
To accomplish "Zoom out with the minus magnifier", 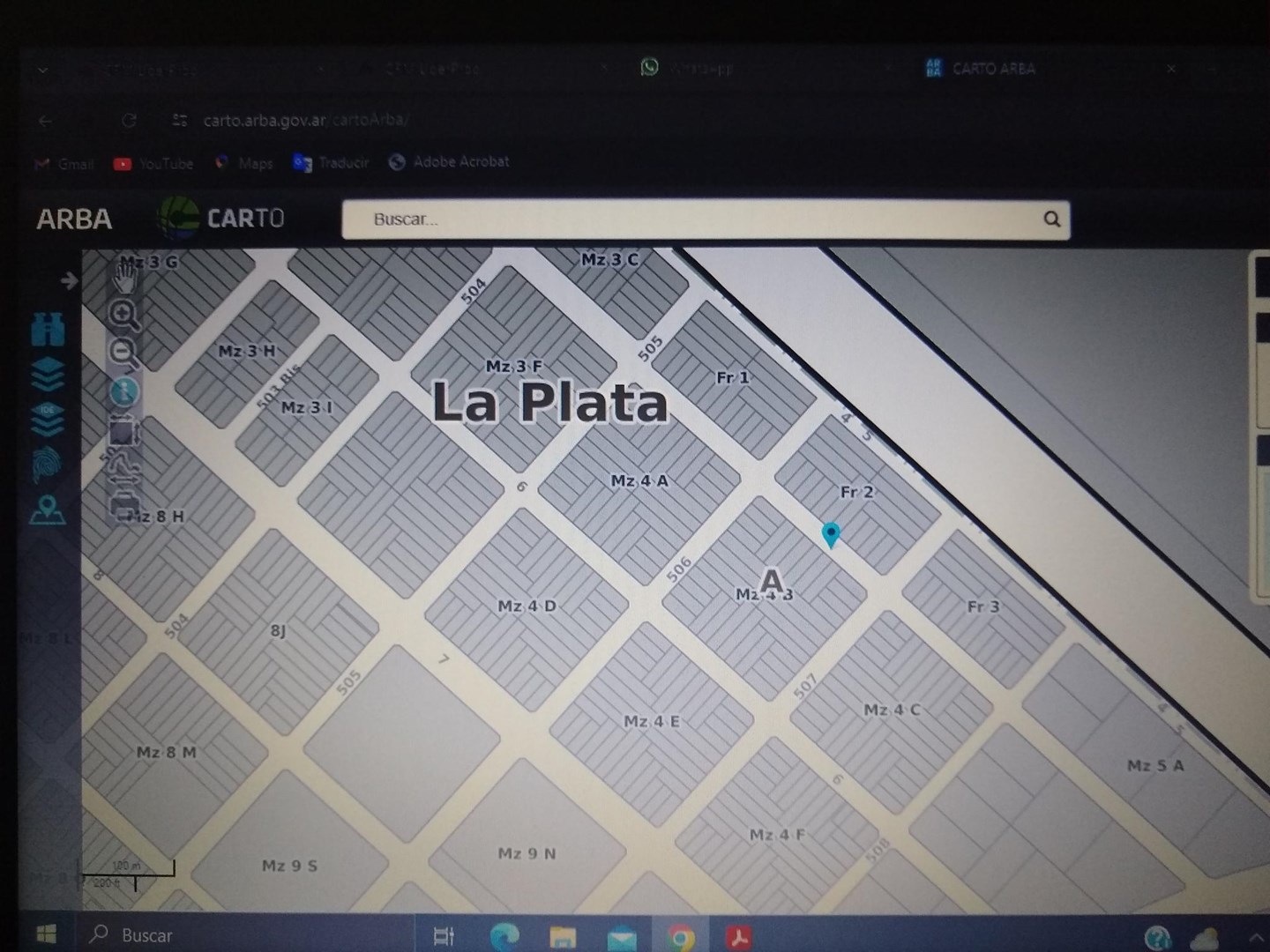I will tap(123, 353).
